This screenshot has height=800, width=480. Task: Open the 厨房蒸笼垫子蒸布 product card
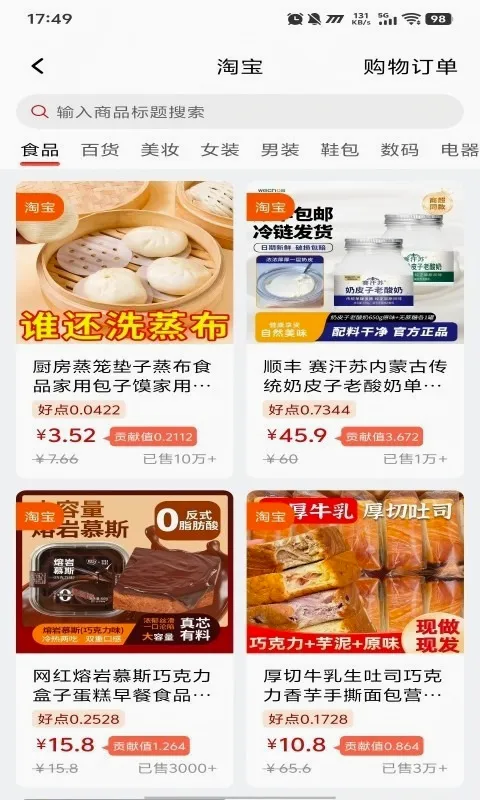124,329
